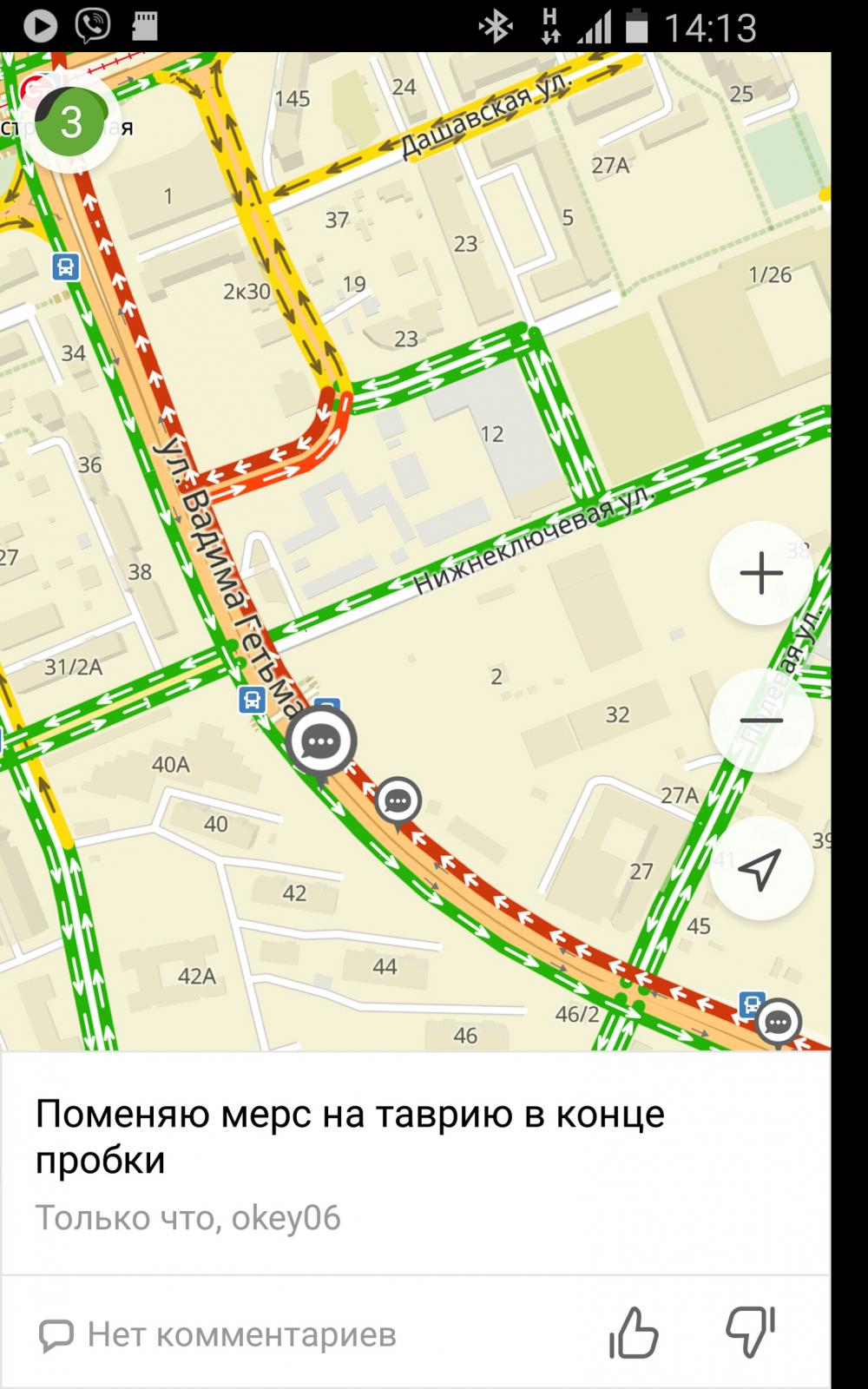Open the Нет комментариев comments section
The height and width of the screenshot is (1389, 868).
click(218, 1334)
